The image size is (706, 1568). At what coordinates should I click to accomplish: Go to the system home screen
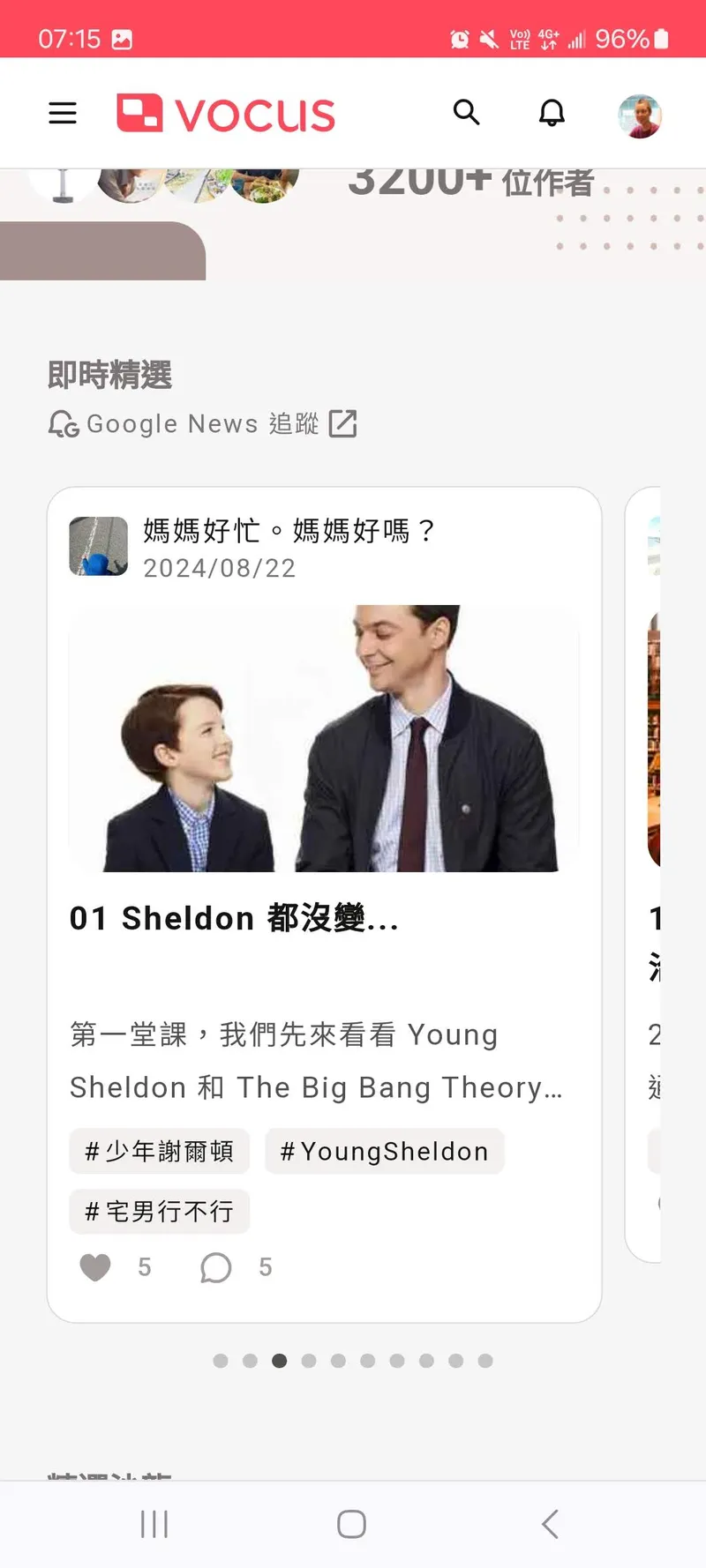click(x=351, y=1524)
